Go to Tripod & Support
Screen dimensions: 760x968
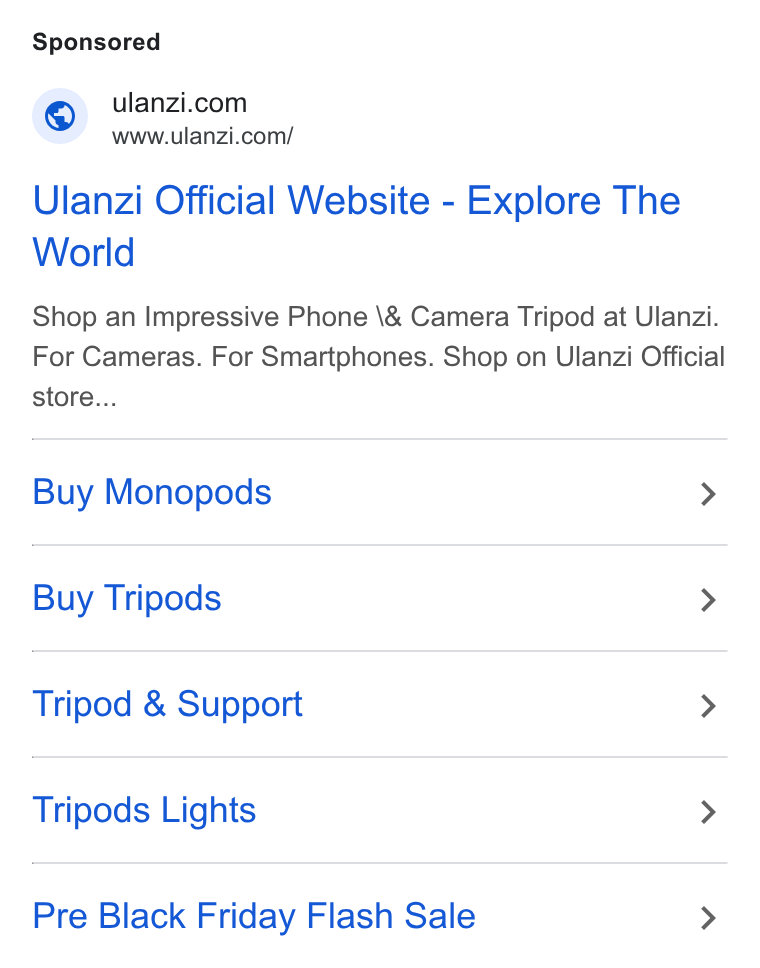tap(380, 704)
